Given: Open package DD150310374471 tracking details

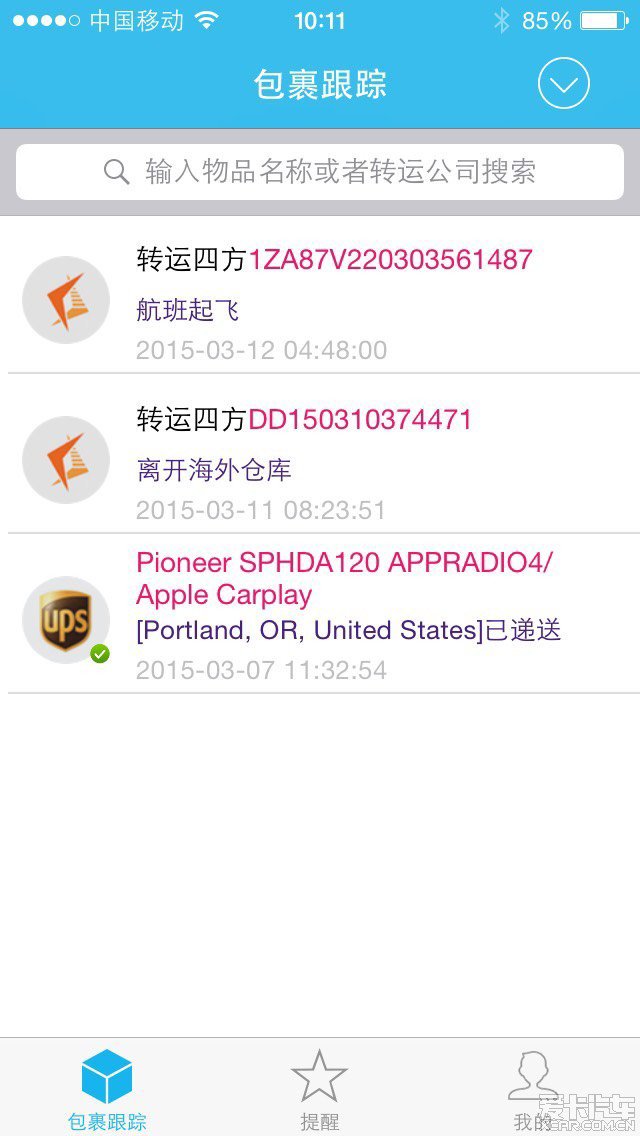Looking at the screenshot, I should 320,454.
